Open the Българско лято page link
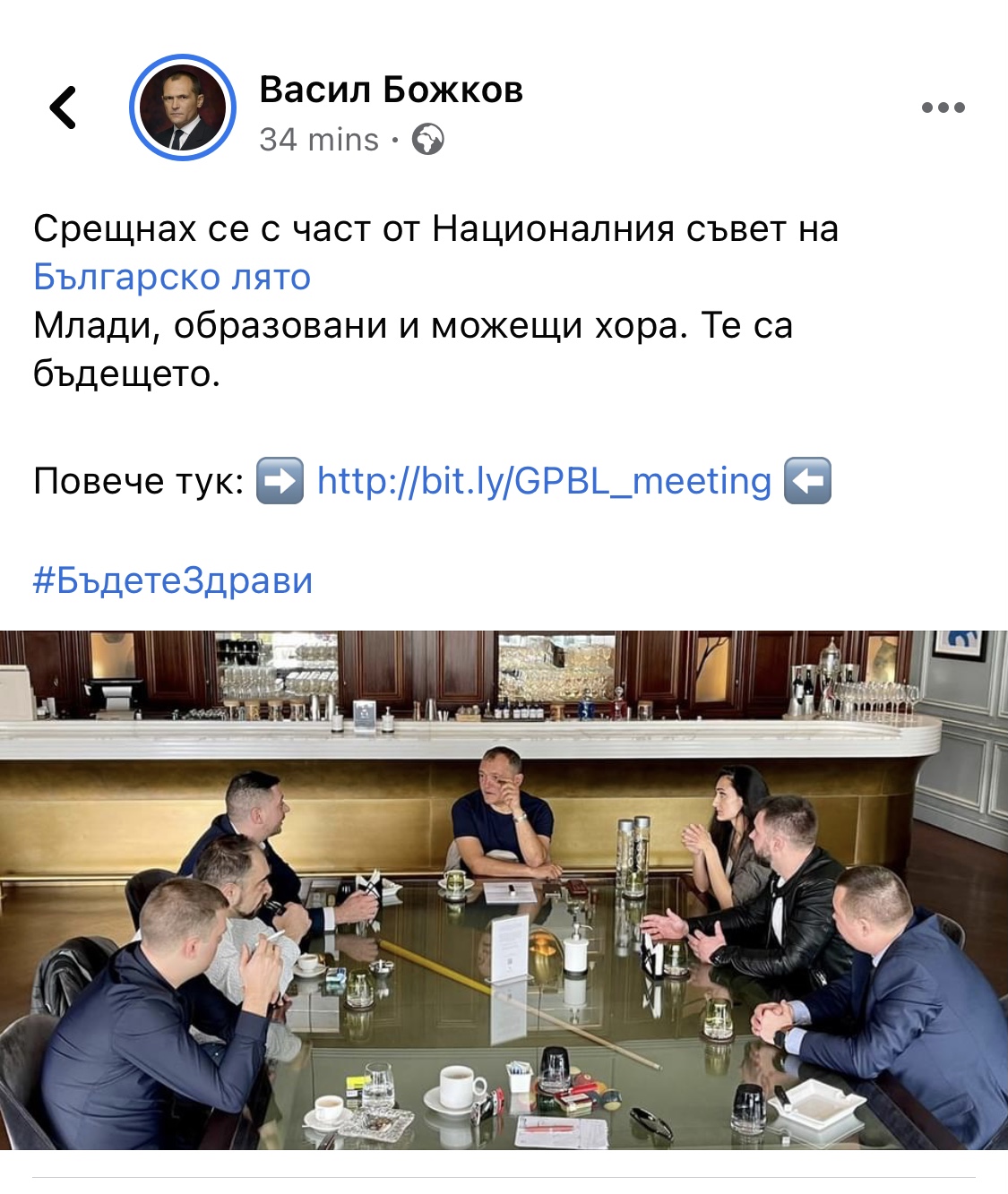The width and height of the screenshot is (1008, 1194). click(x=172, y=277)
